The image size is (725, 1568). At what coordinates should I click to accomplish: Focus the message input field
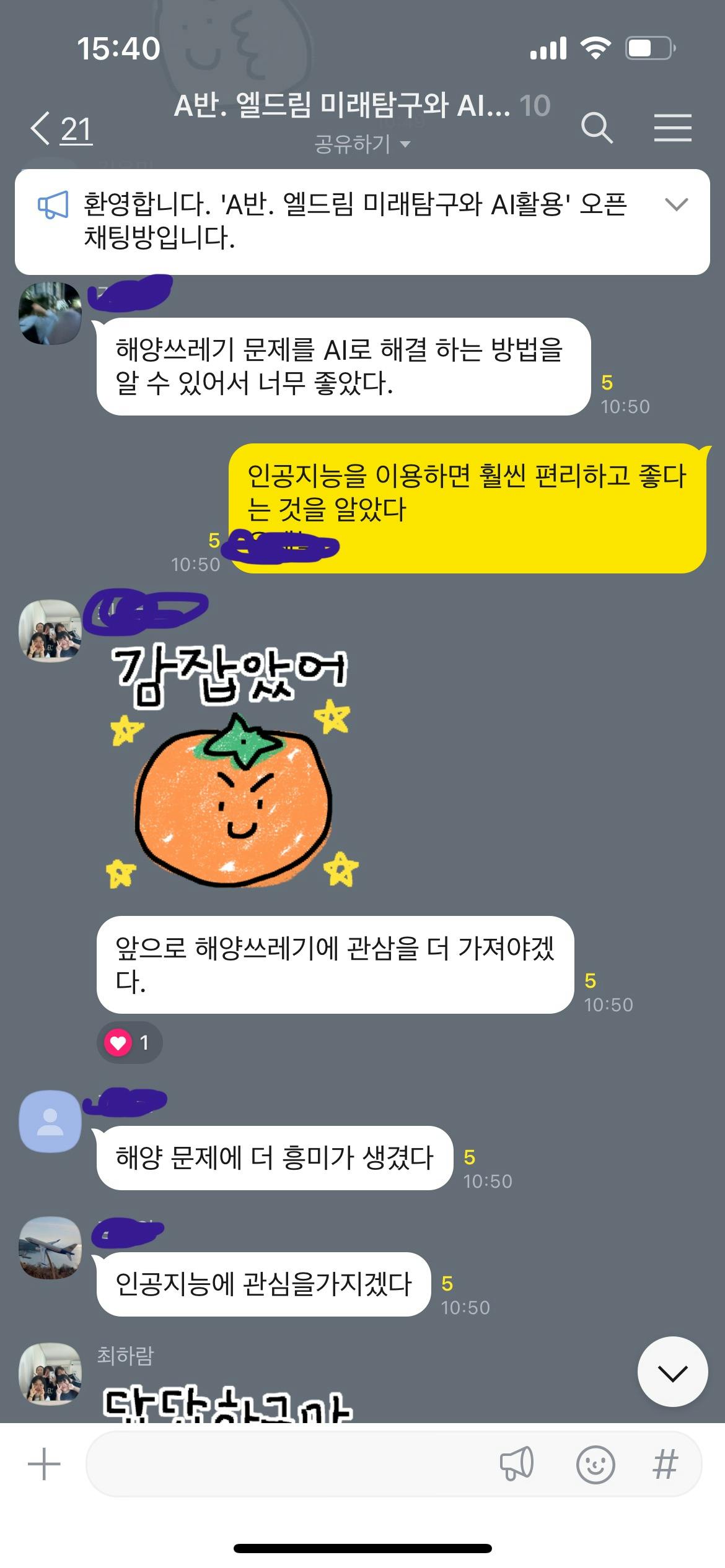[291, 1465]
